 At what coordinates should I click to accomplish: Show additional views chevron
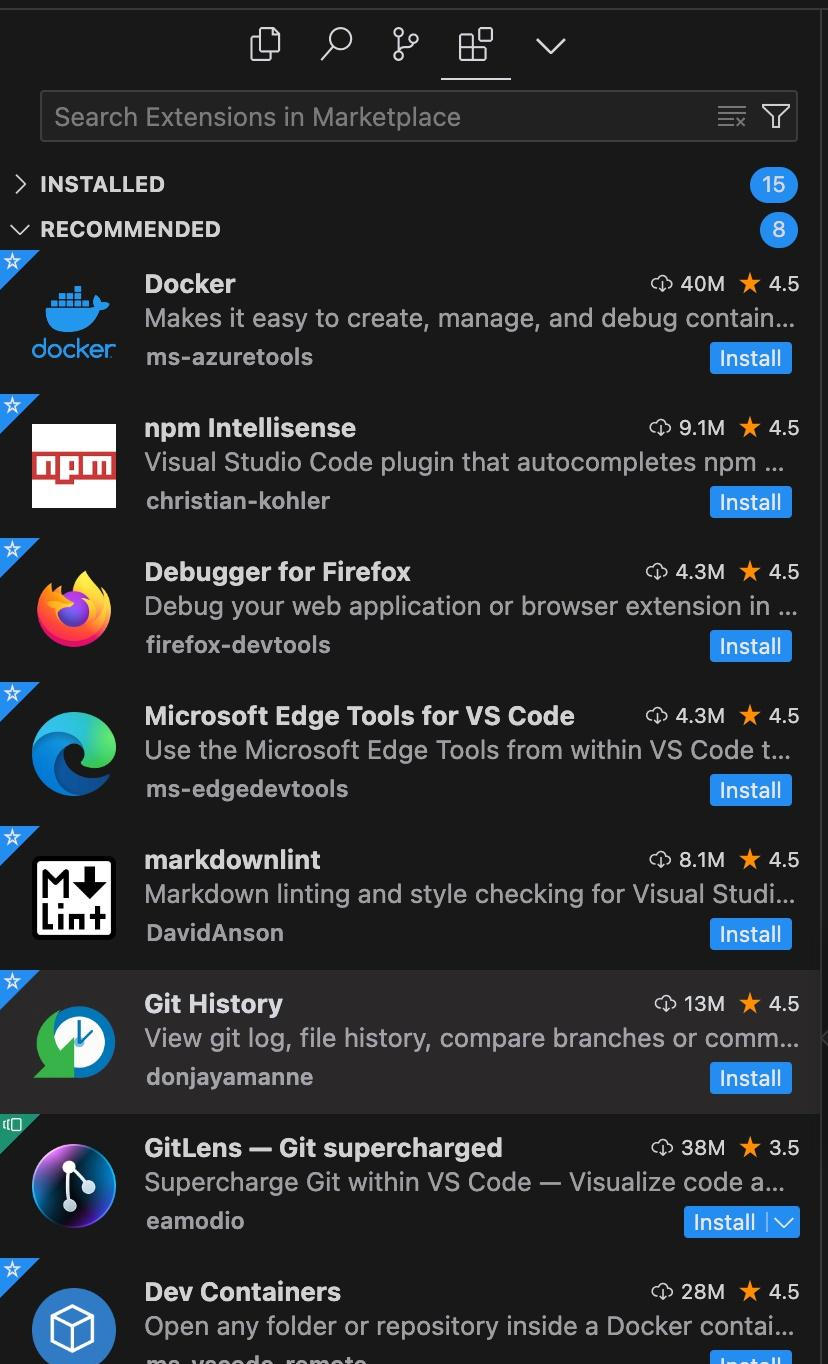[x=551, y=45]
